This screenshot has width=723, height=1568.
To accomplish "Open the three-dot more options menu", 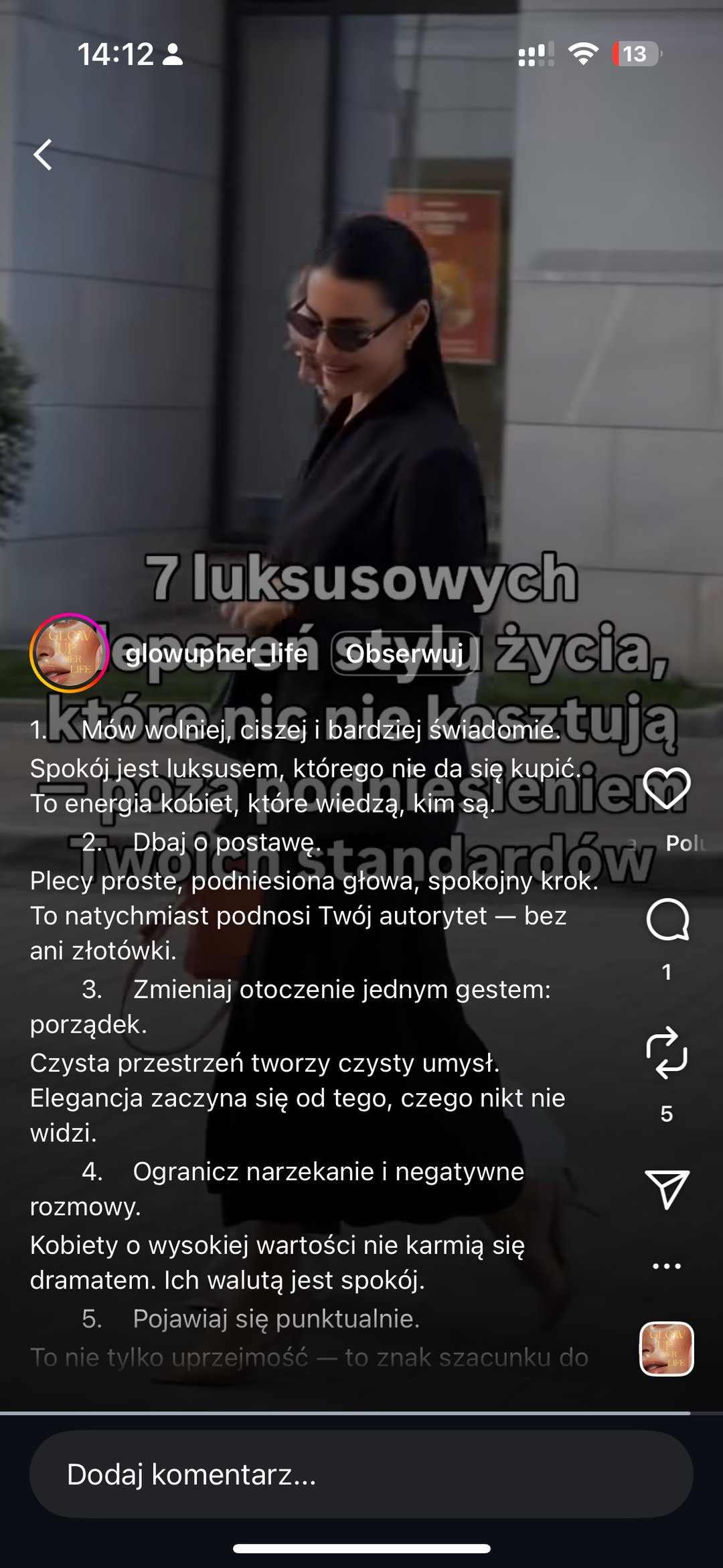I will 667,1266.
